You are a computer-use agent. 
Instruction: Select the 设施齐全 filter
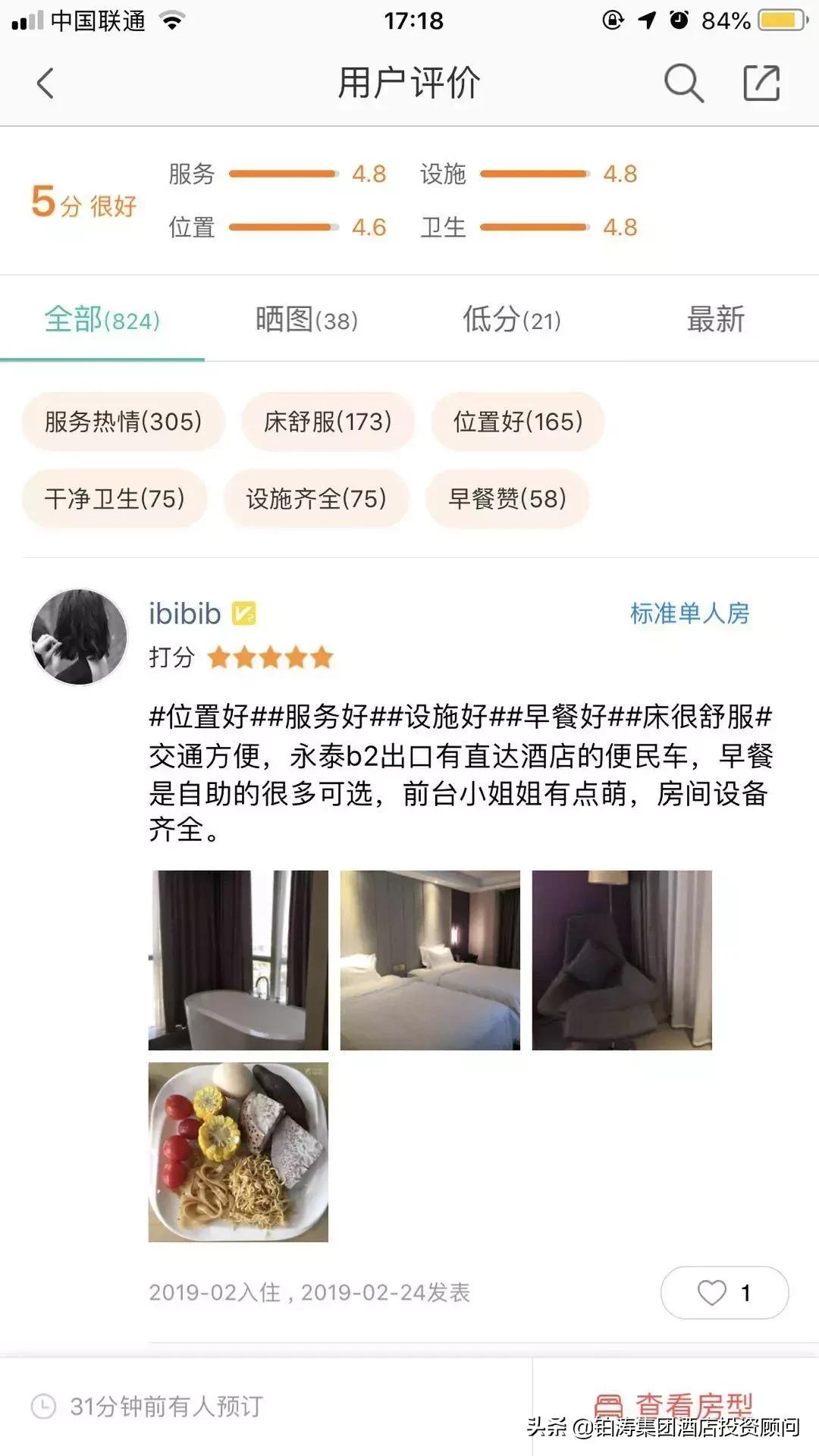coord(315,499)
